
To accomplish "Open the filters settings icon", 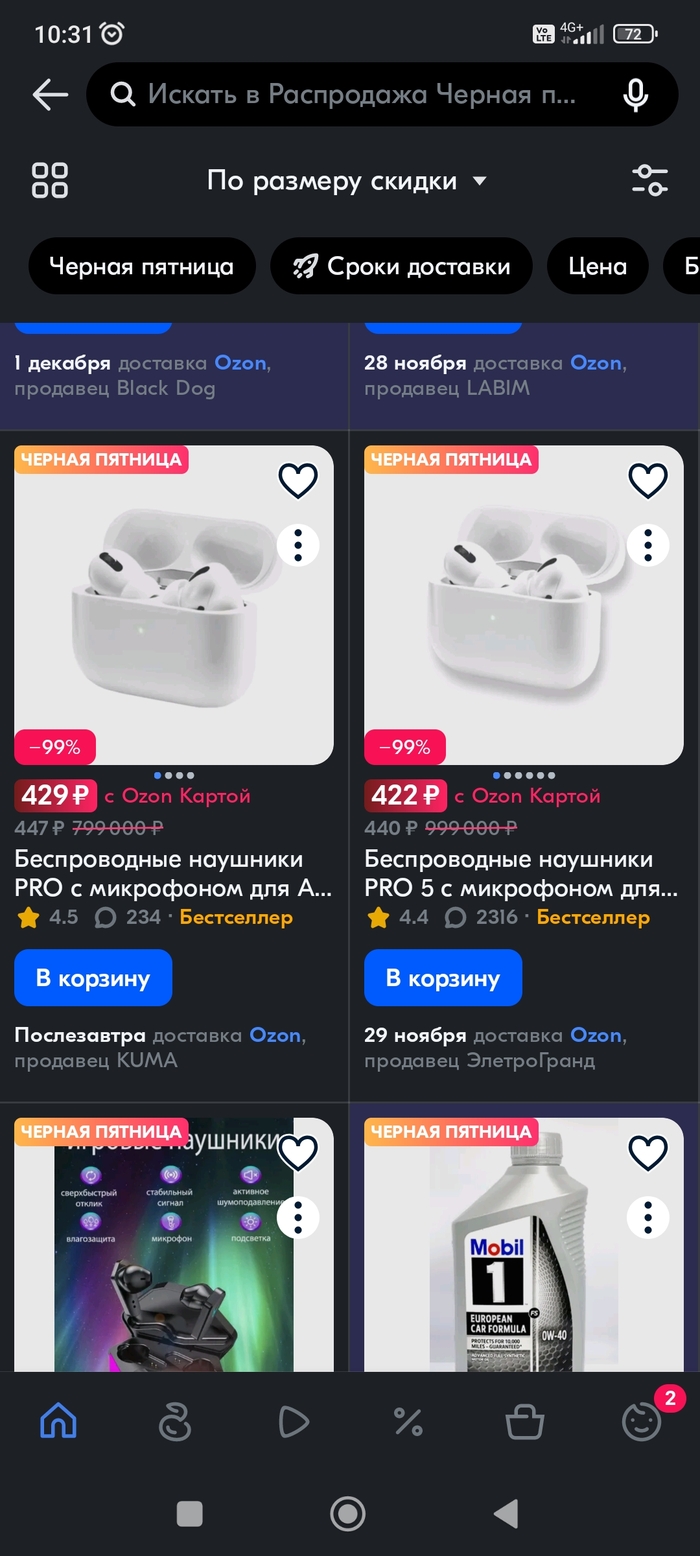I will (x=650, y=181).
